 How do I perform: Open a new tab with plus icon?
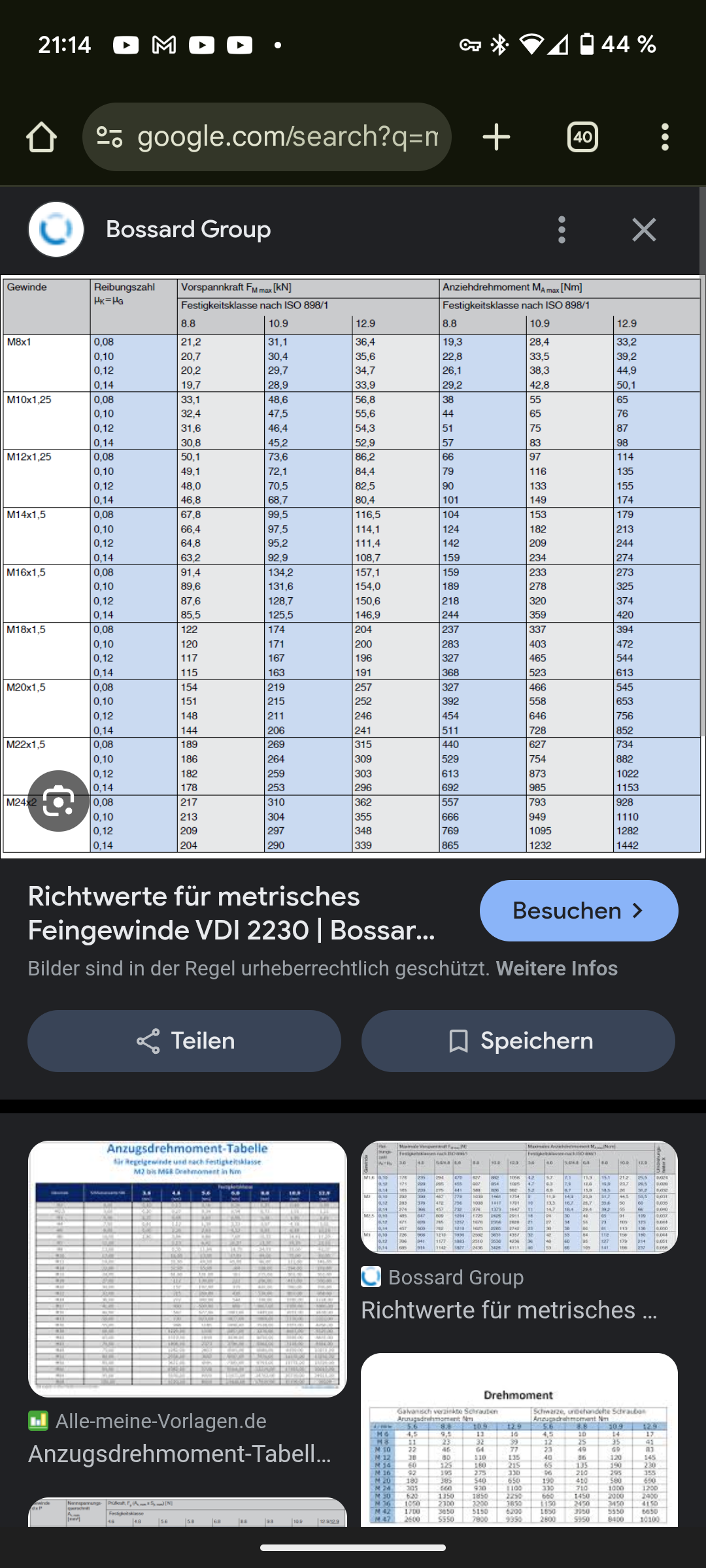coord(496,137)
